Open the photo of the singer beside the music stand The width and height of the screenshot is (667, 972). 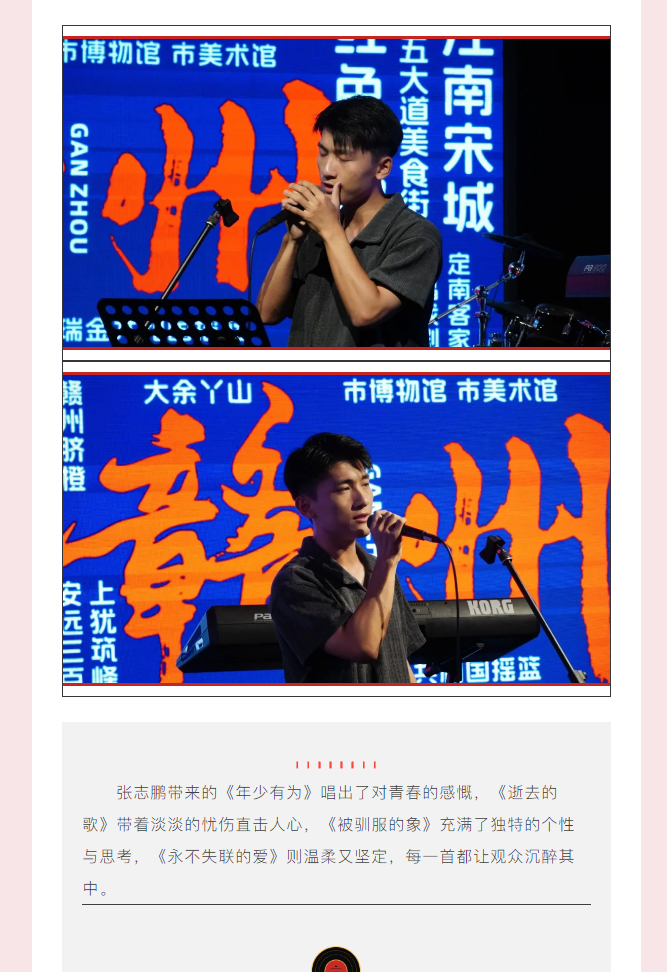tap(336, 192)
